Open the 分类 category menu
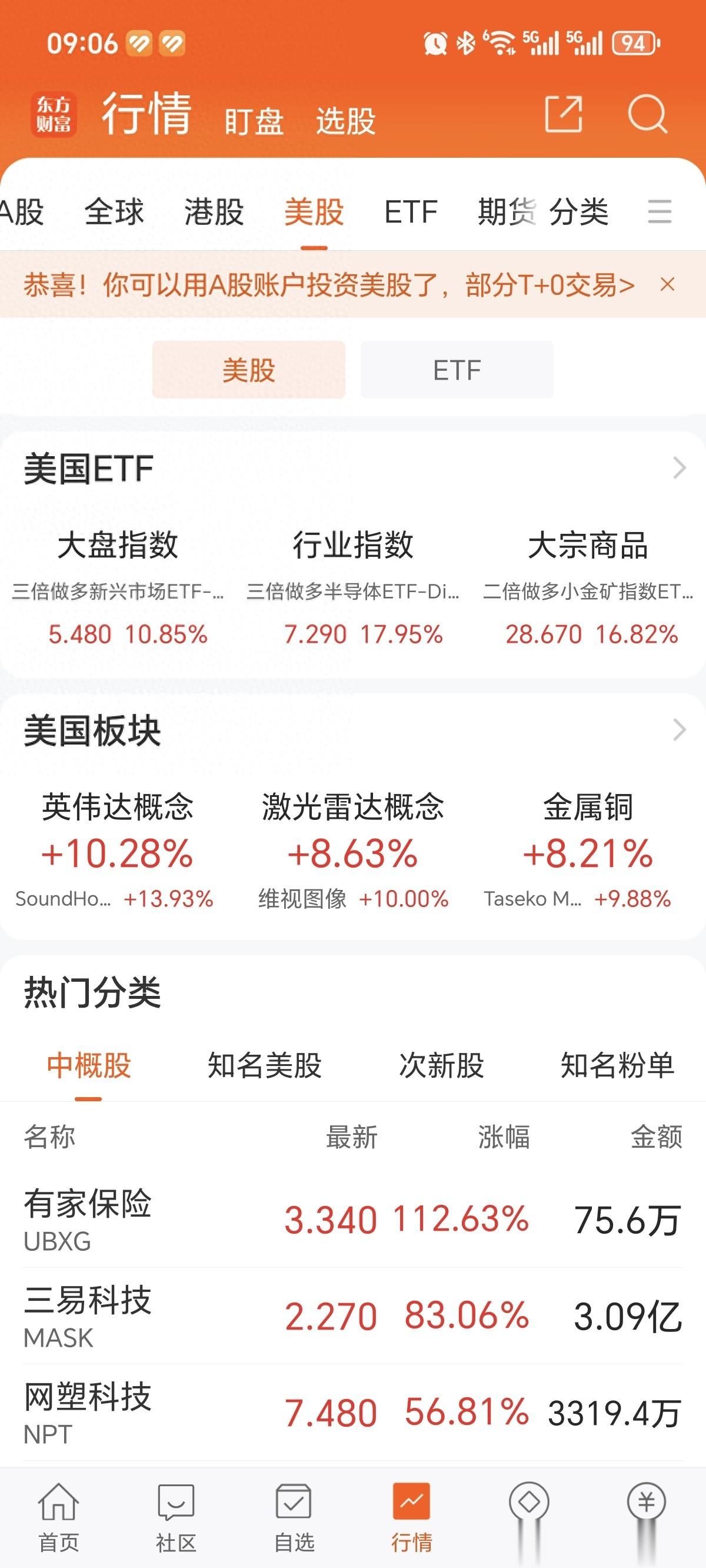This screenshot has width=706, height=1568. tap(579, 212)
